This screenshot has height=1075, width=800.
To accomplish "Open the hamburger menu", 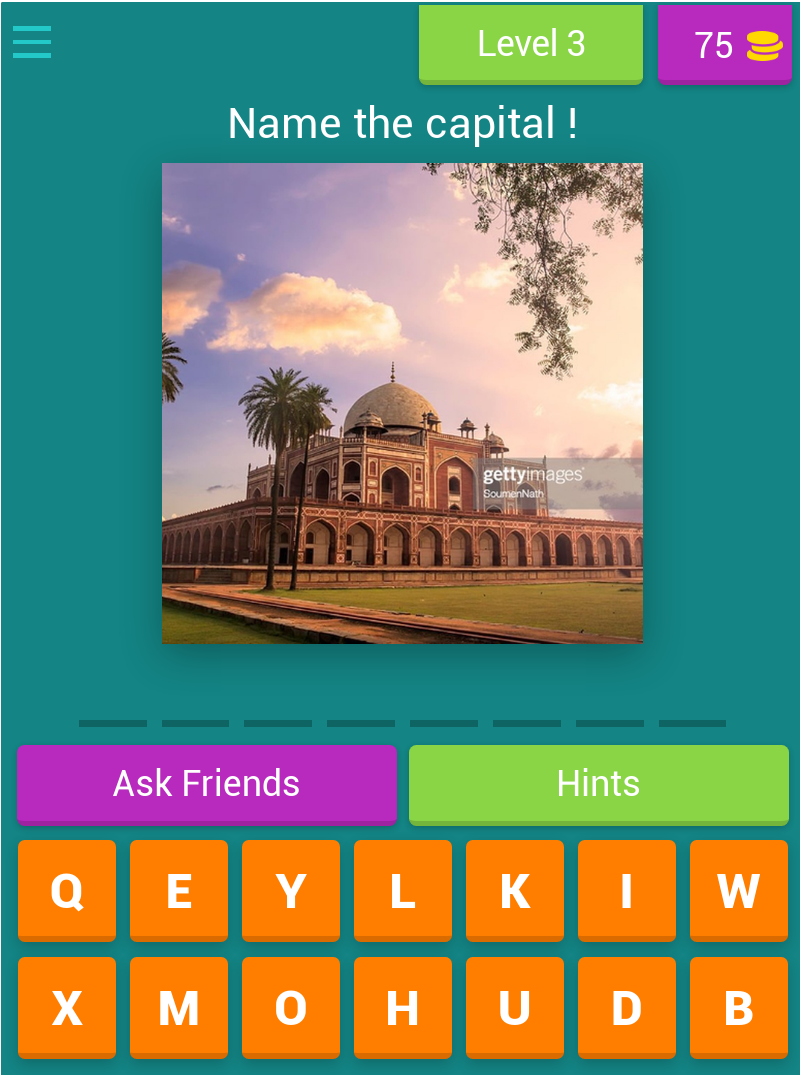I will tap(31, 43).
